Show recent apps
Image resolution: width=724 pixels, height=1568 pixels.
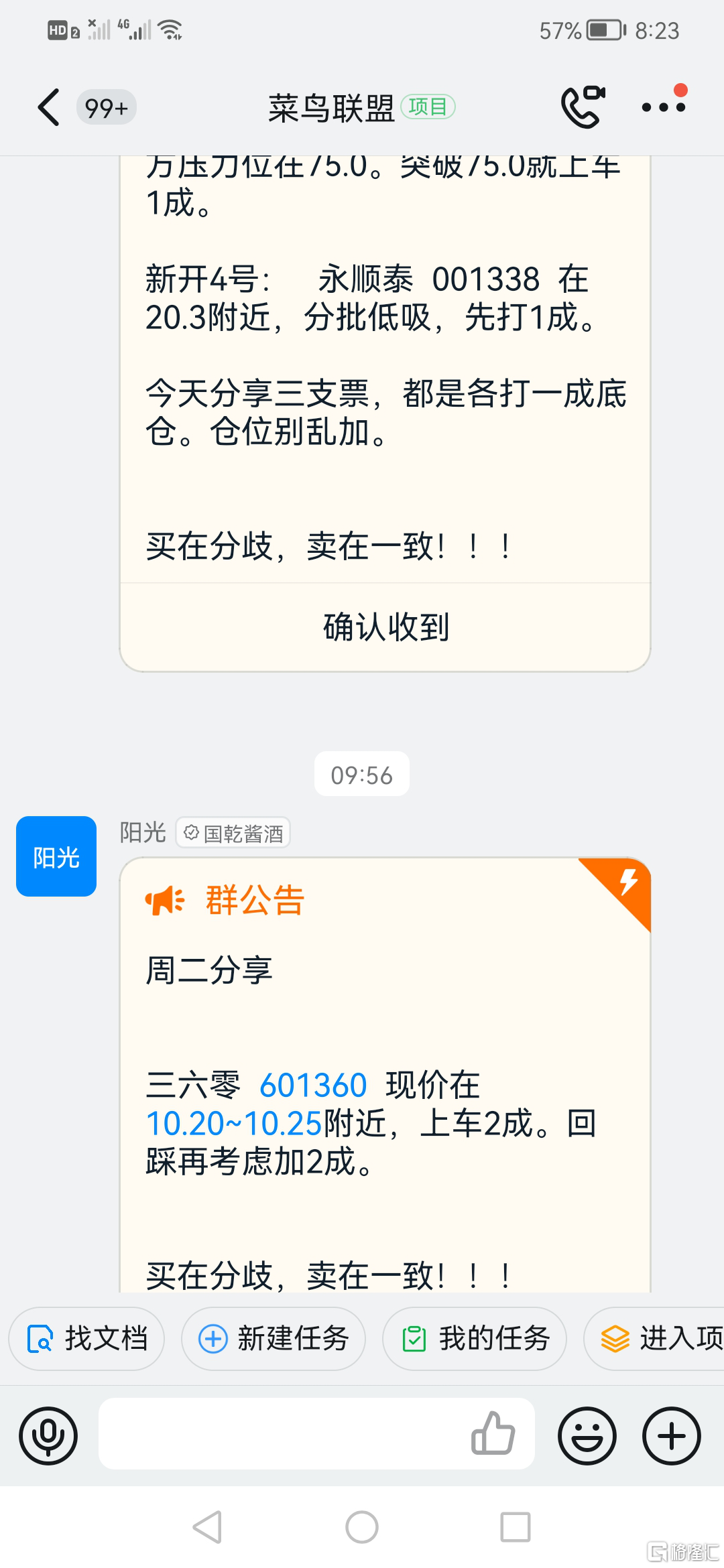[516, 1528]
